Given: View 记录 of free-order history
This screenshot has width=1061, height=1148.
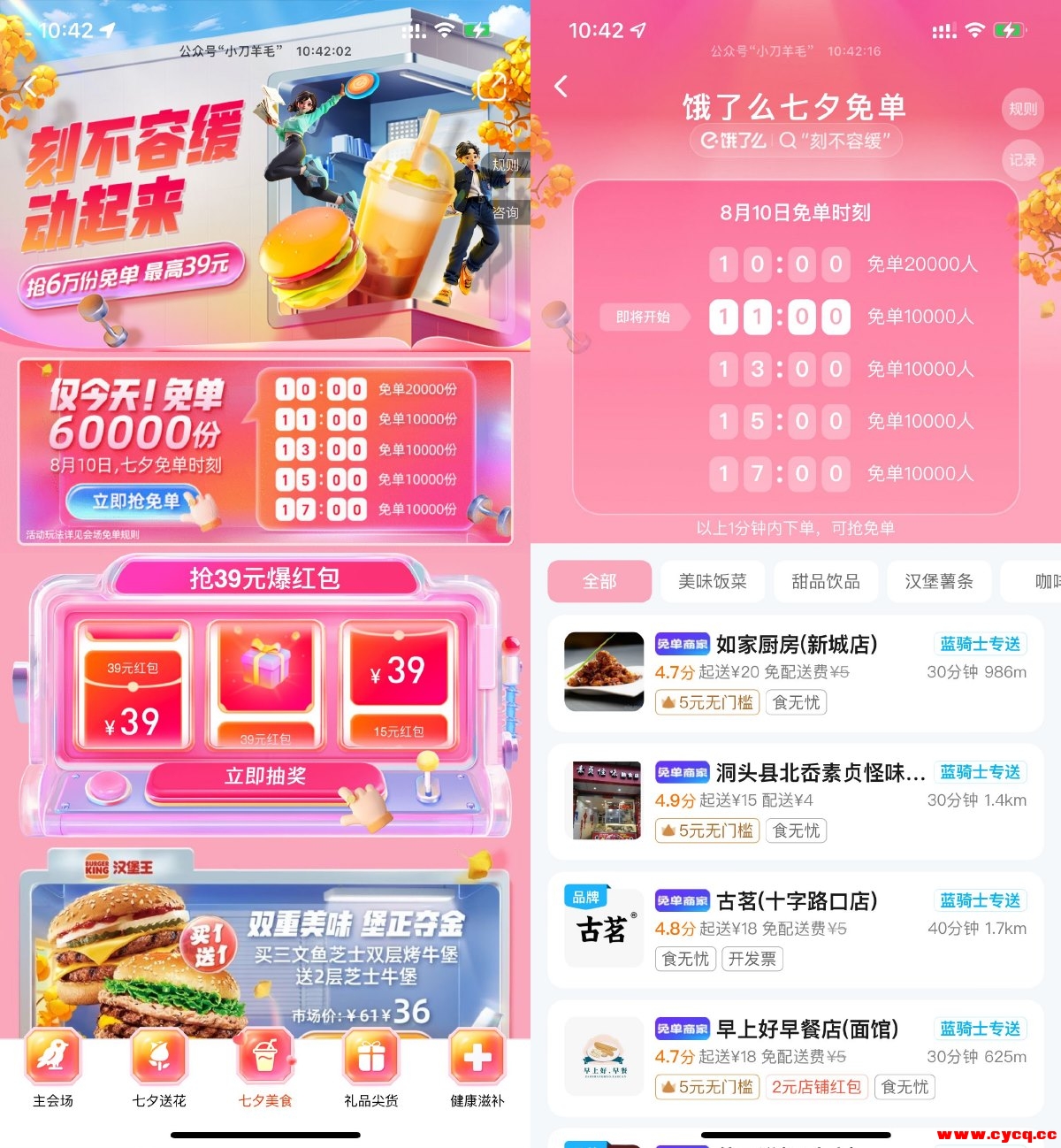Looking at the screenshot, I should tap(1022, 160).
